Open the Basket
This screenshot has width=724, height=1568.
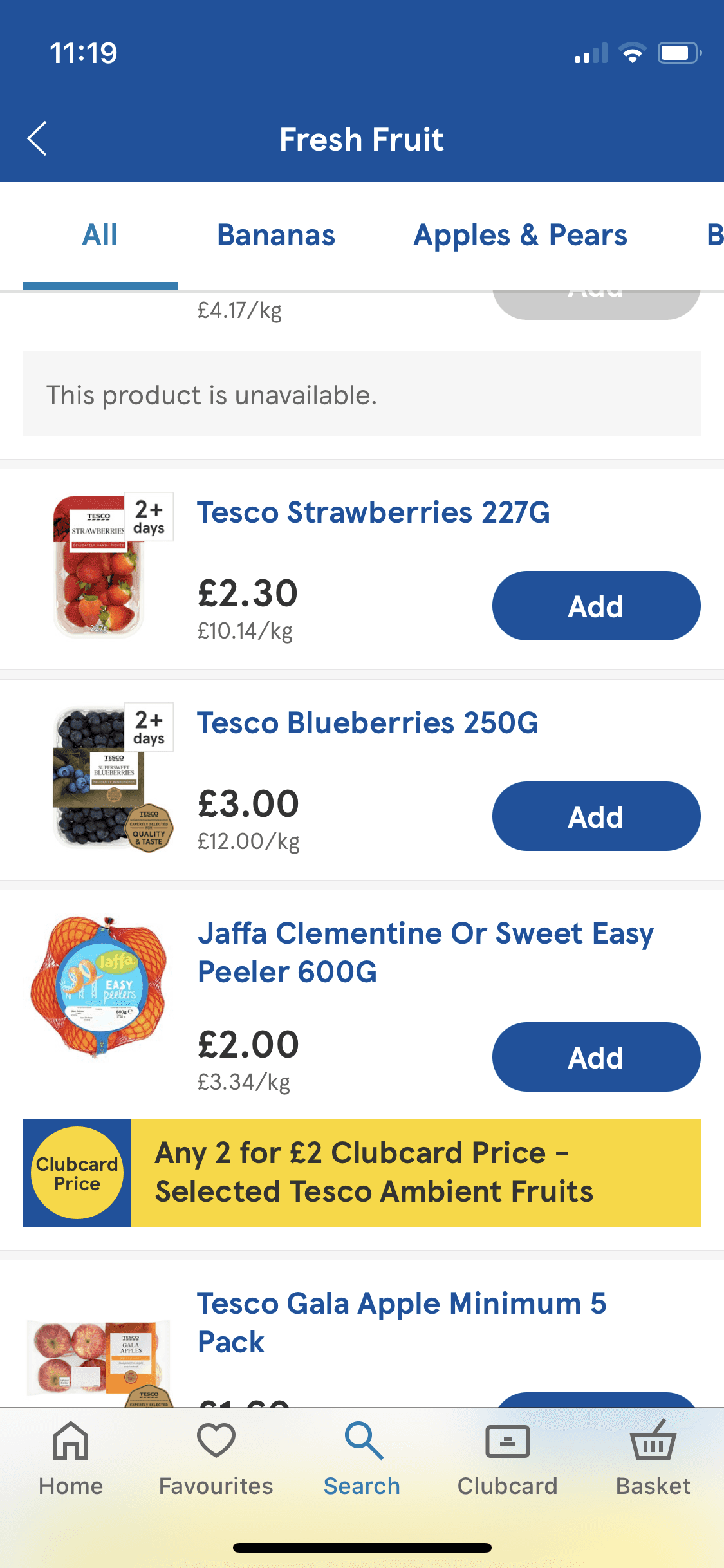point(653,1459)
